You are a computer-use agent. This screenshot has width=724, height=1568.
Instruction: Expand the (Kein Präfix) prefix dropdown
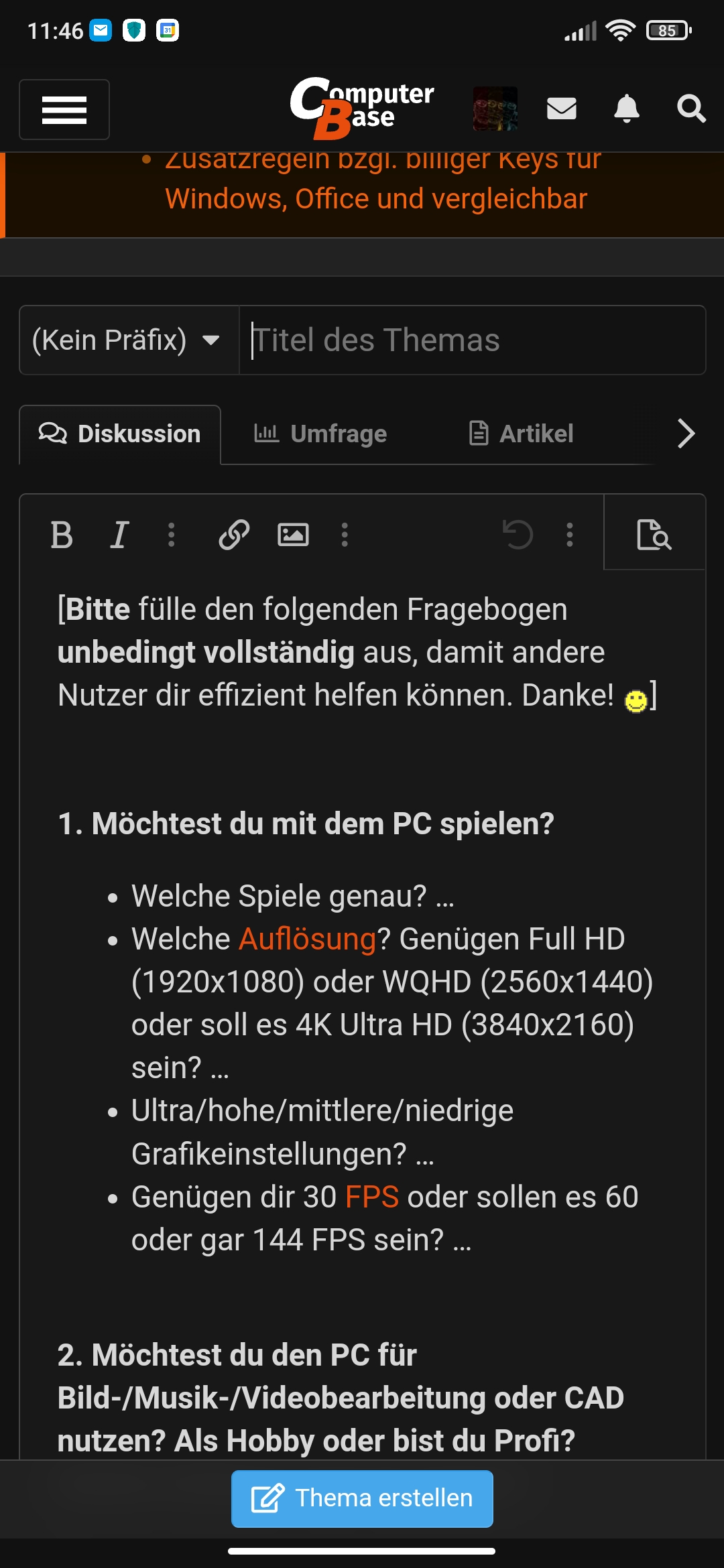[x=129, y=340]
